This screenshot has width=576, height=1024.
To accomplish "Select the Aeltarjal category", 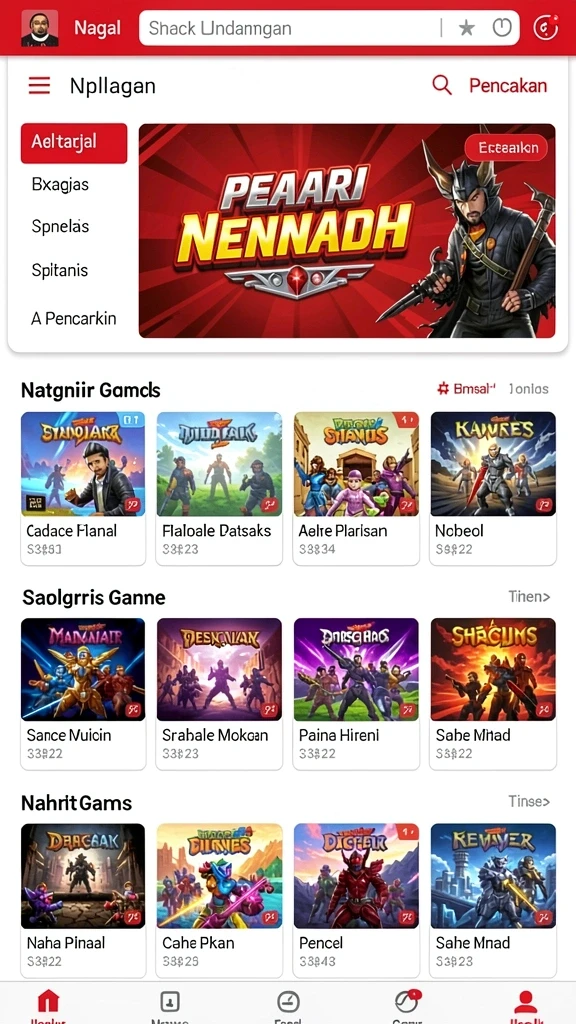I will 74,142.
